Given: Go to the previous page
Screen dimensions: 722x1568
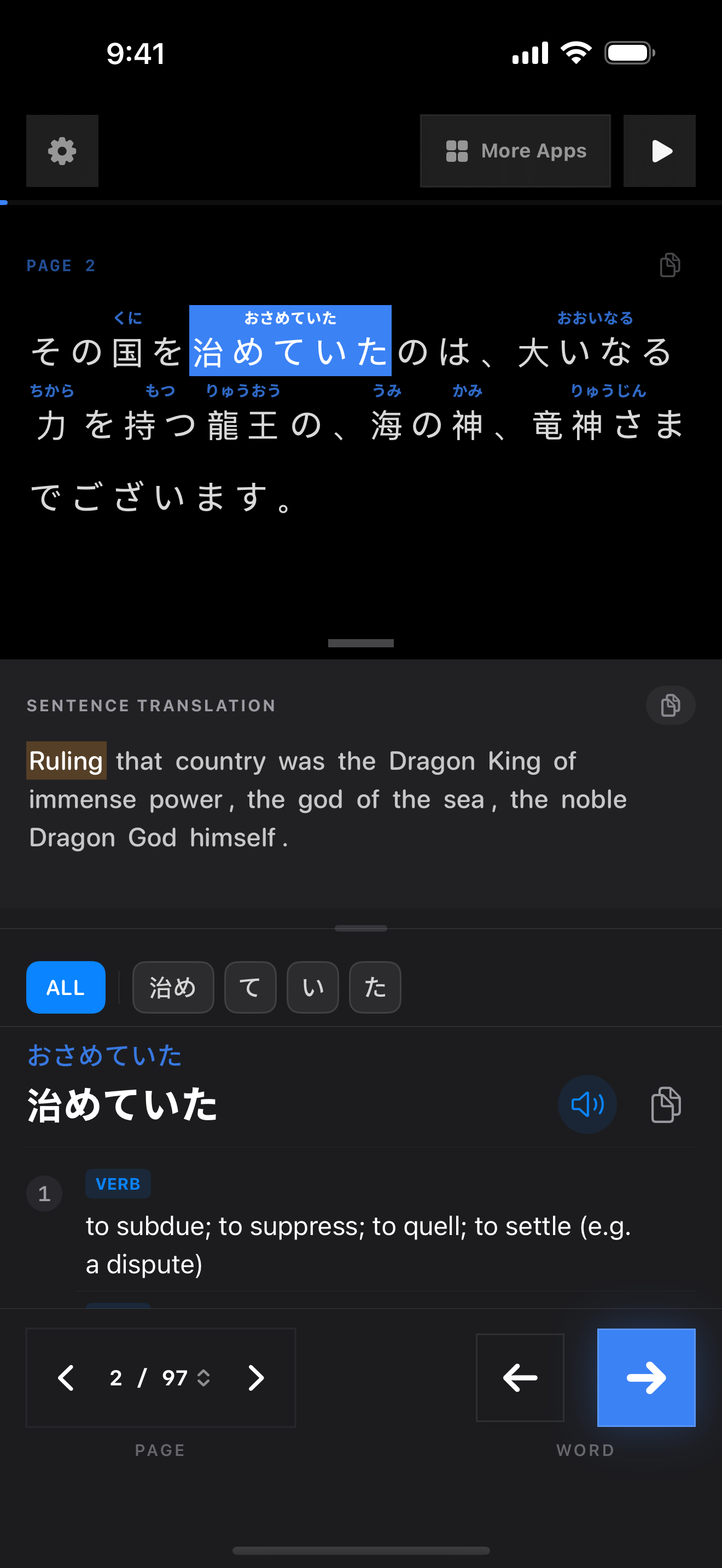Looking at the screenshot, I should 66,1378.
